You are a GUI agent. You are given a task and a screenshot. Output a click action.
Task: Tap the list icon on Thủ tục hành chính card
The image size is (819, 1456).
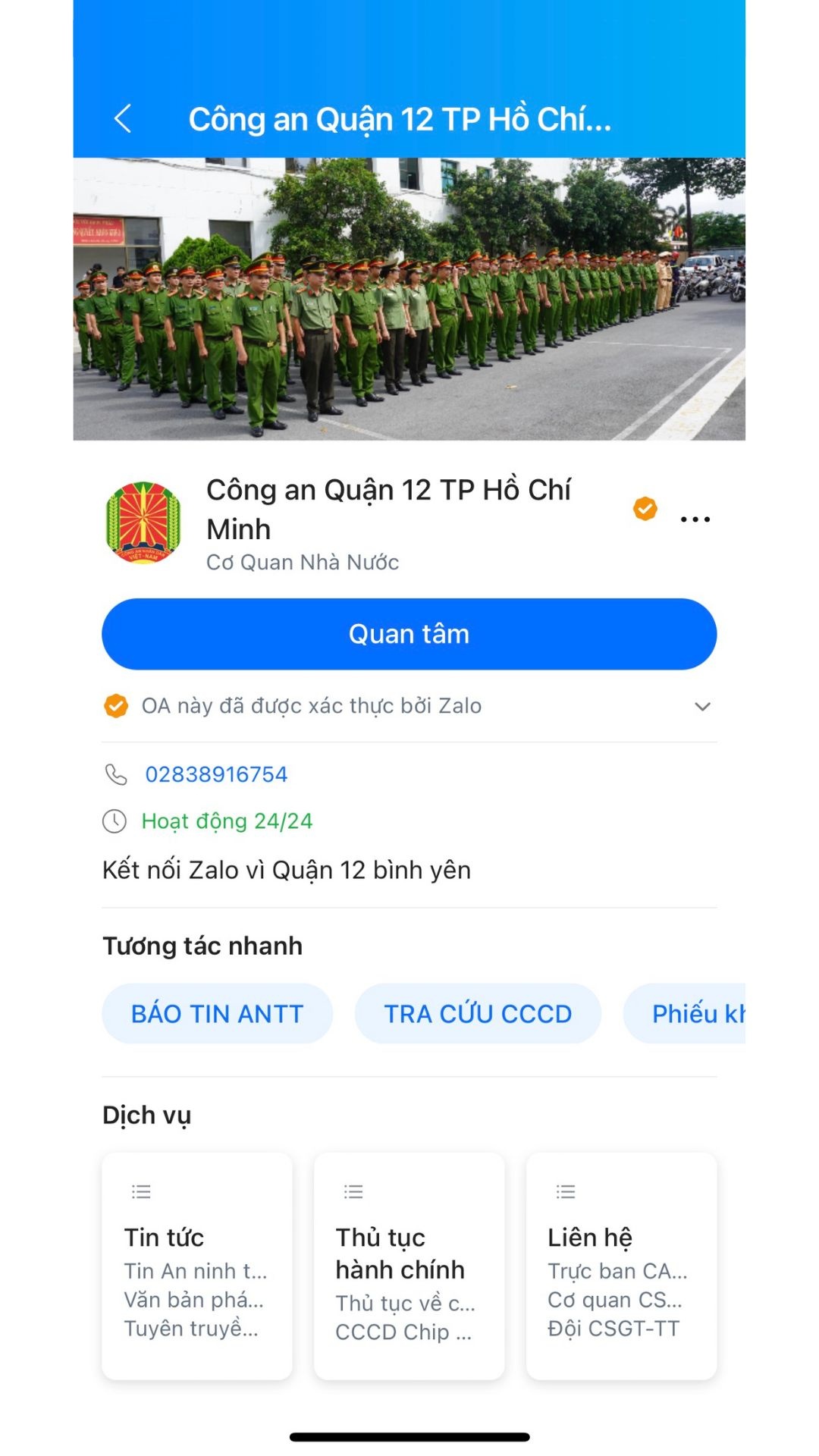coord(350,1191)
